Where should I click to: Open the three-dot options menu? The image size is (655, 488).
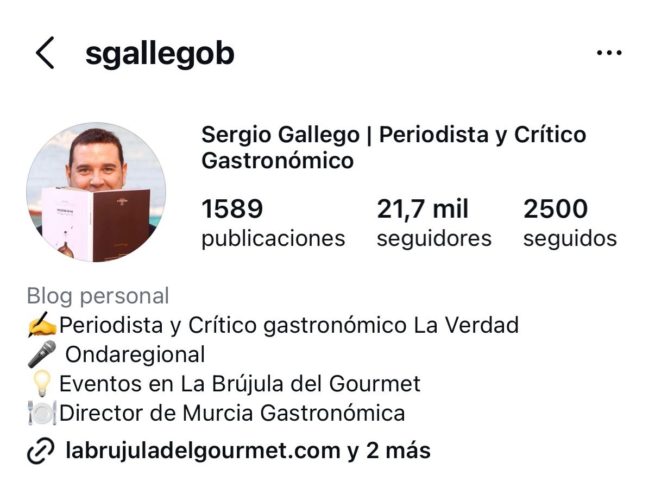[608, 53]
